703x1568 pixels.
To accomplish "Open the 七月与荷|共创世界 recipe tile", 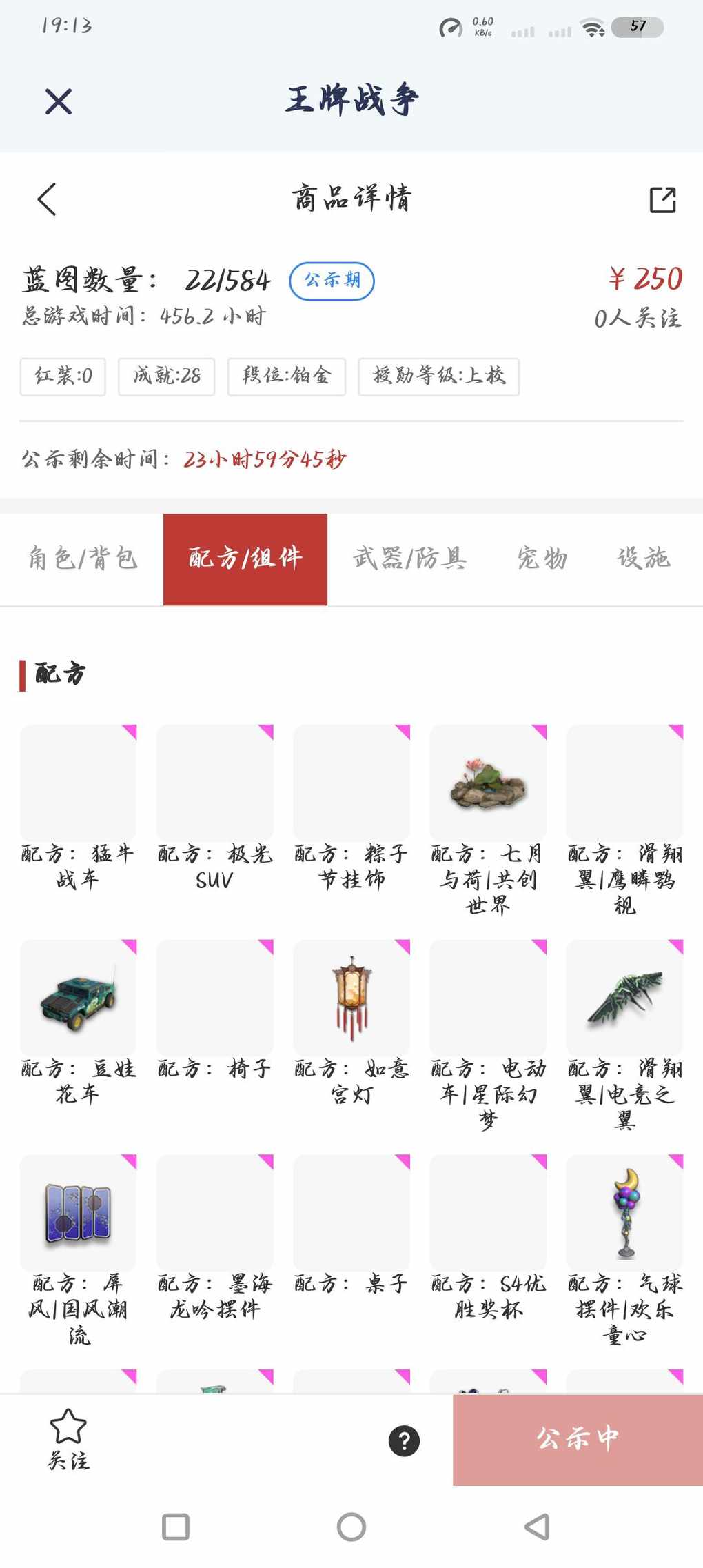I will click(488, 783).
